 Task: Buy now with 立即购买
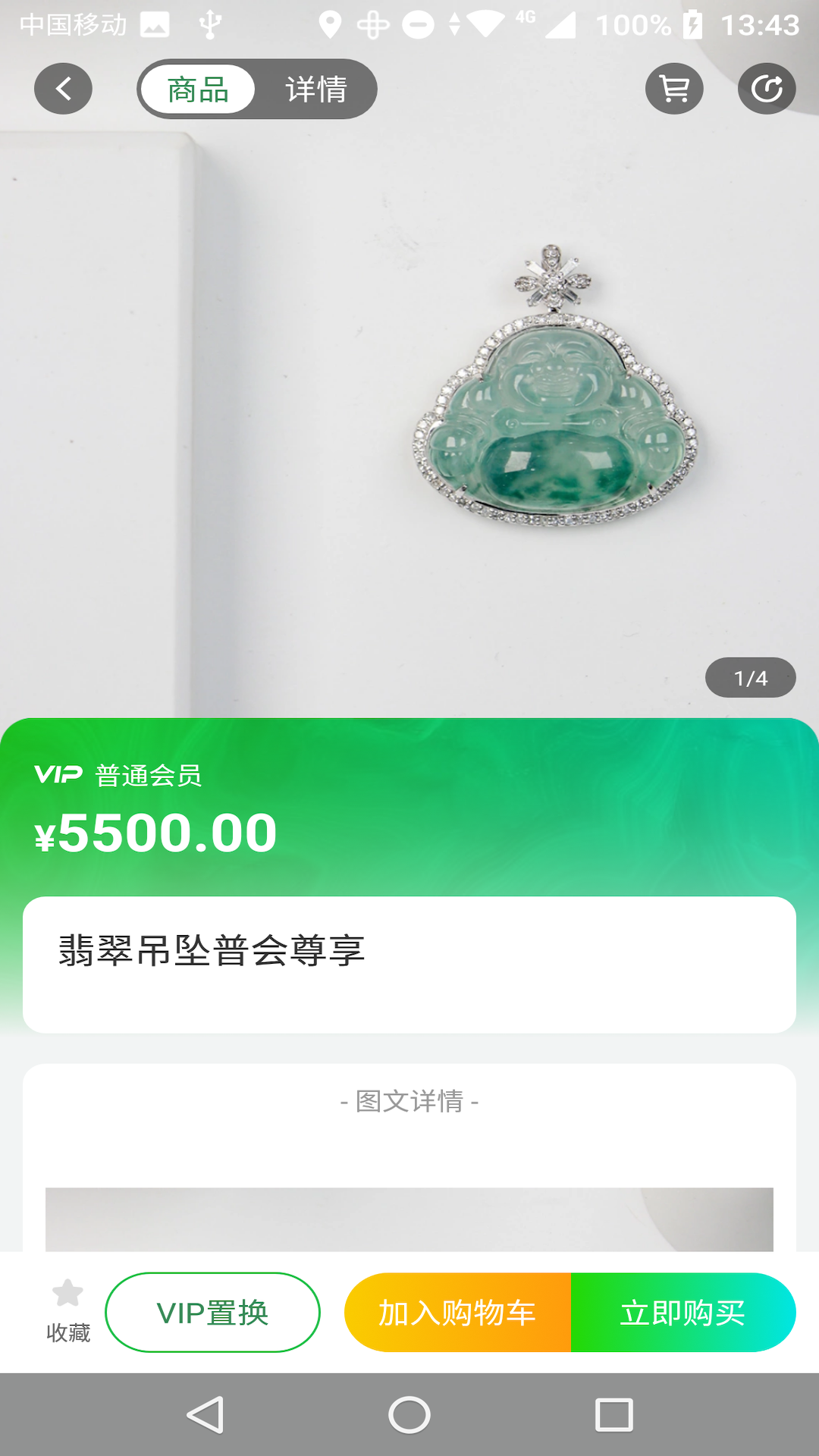(x=682, y=1313)
